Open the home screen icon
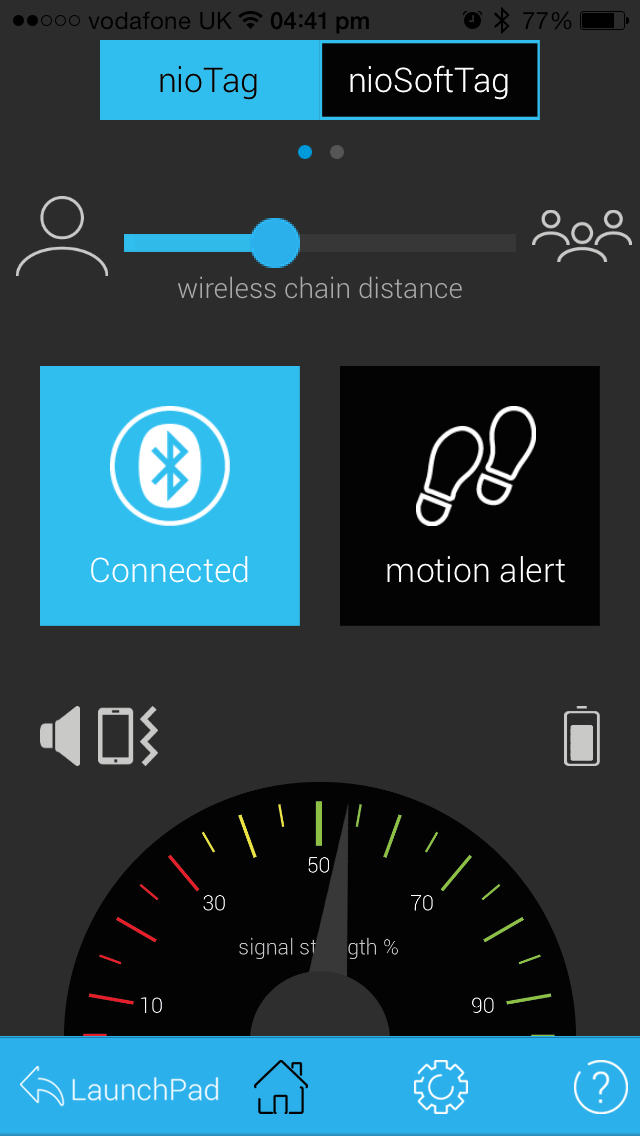This screenshot has width=640, height=1136. click(280, 1087)
